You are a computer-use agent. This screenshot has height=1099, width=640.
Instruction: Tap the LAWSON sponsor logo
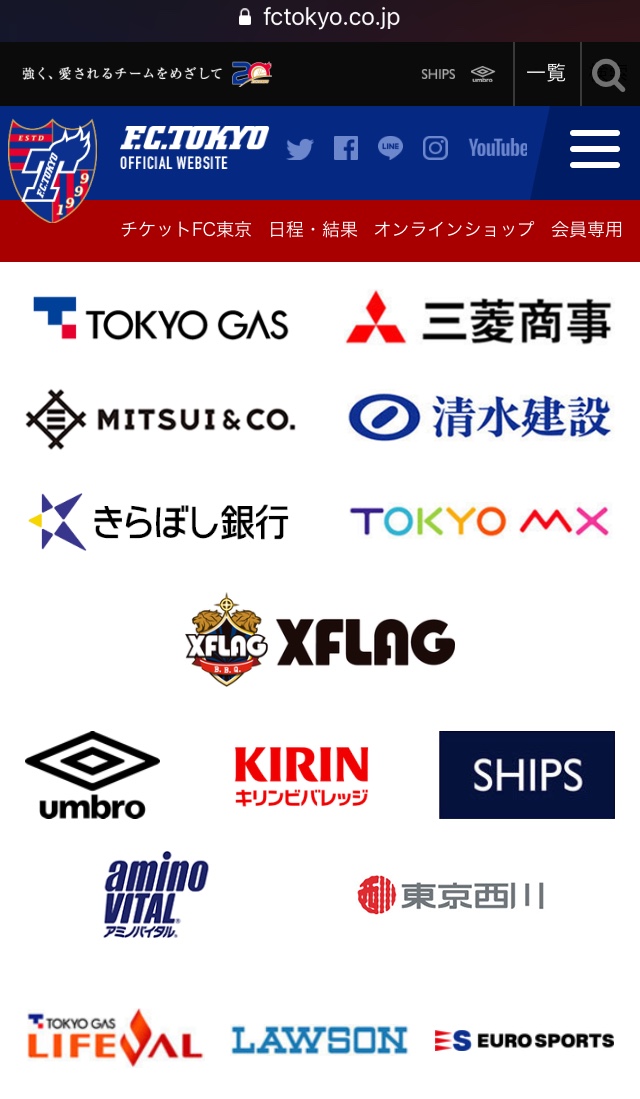click(x=320, y=1040)
